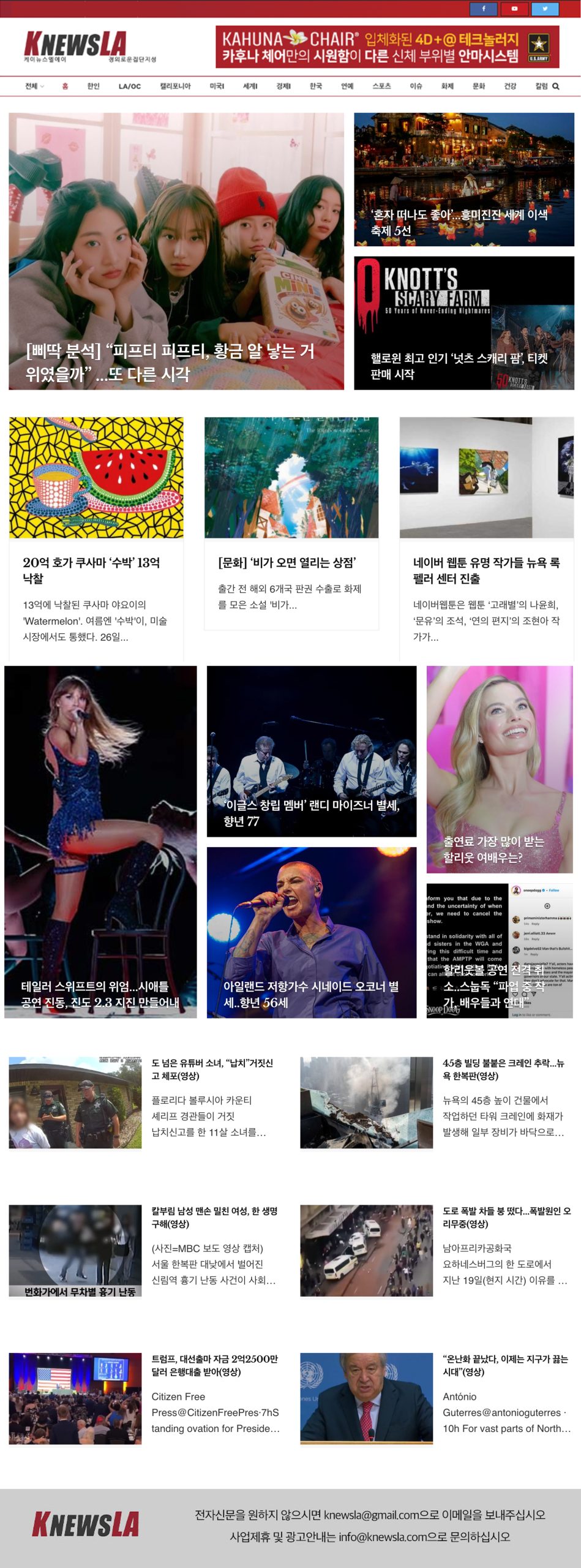Viewport: 581px width, 1568px height.
Task: Open the 쿠사마 '수박' 13억 낙찰 card
Action: tap(92, 570)
